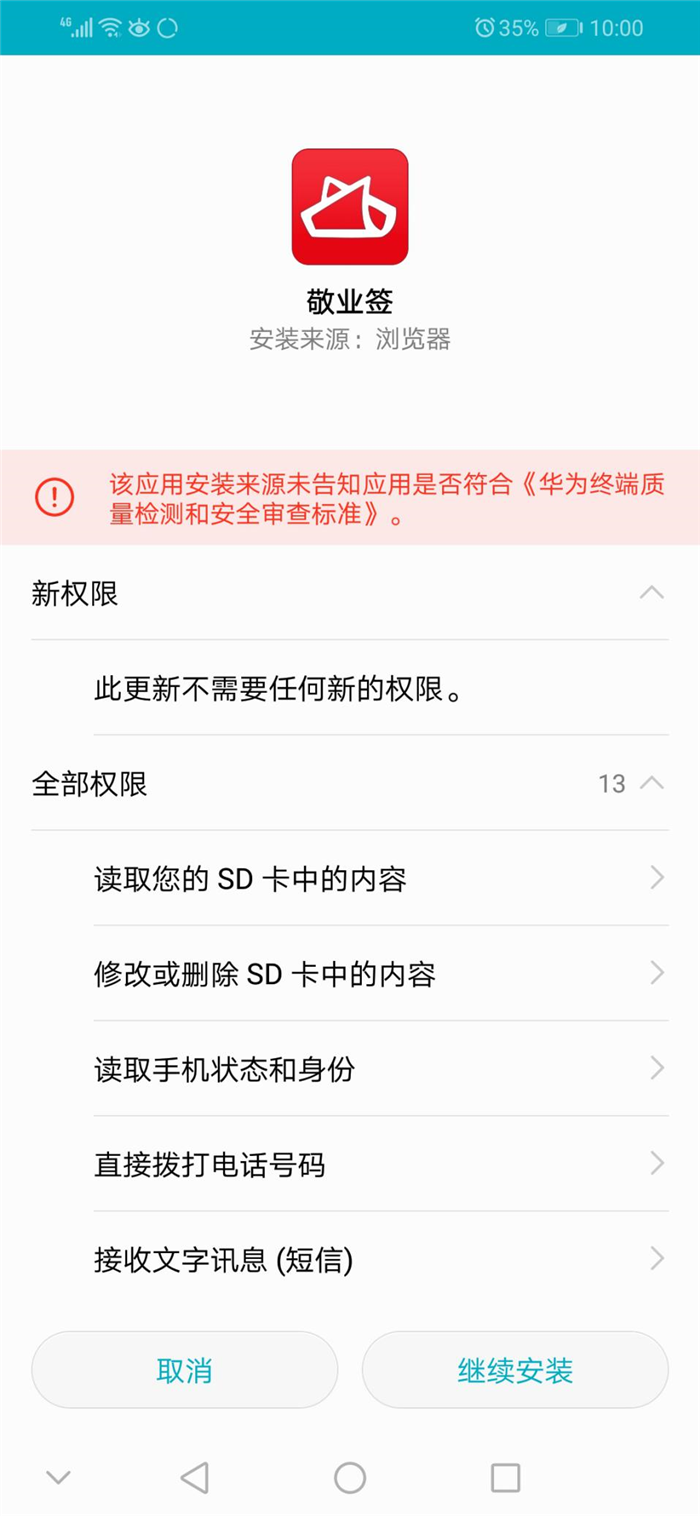Tap 继续安装 to continue installing
Image resolution: width=700 pixels, height=1516 pixels.
(515, 1369)
